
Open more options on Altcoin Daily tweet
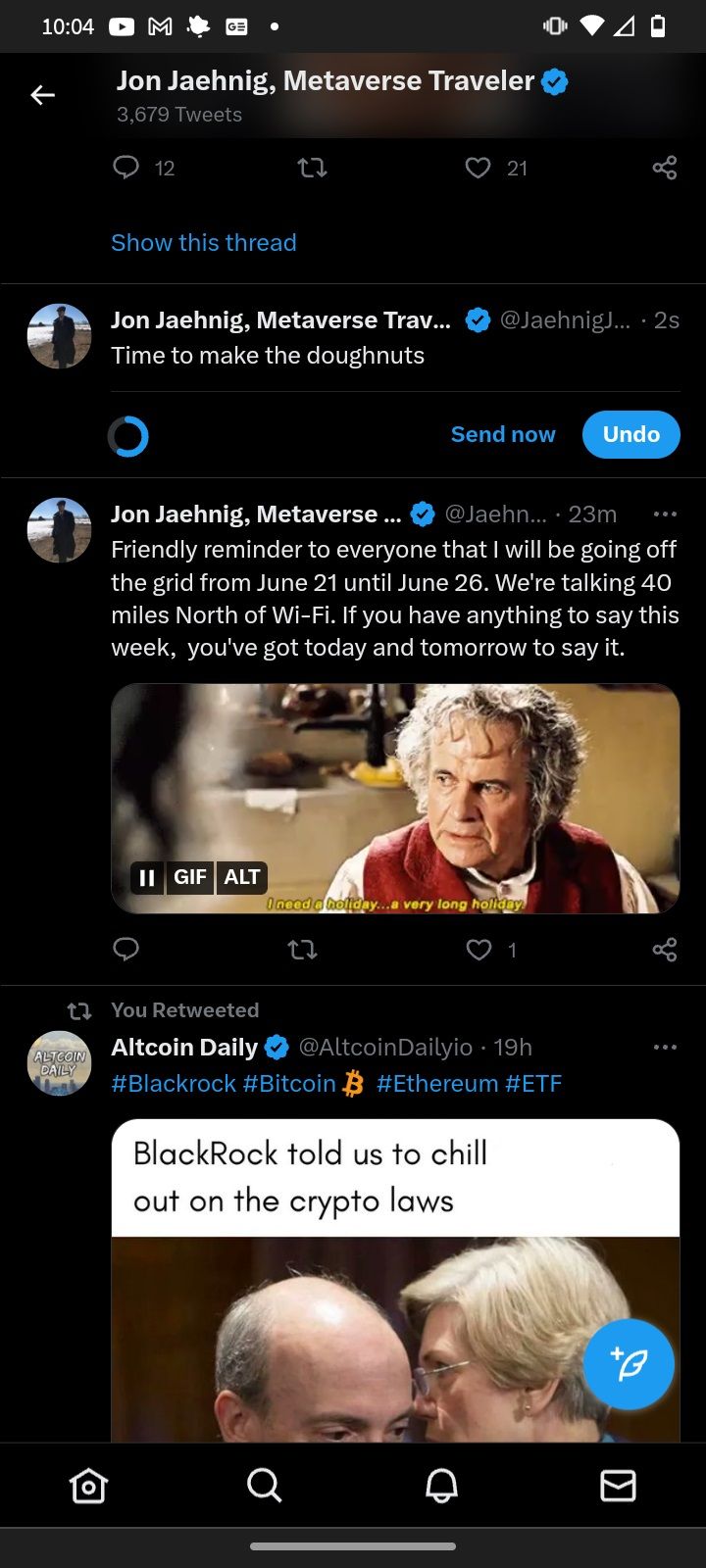click(x=665, y=1048)
